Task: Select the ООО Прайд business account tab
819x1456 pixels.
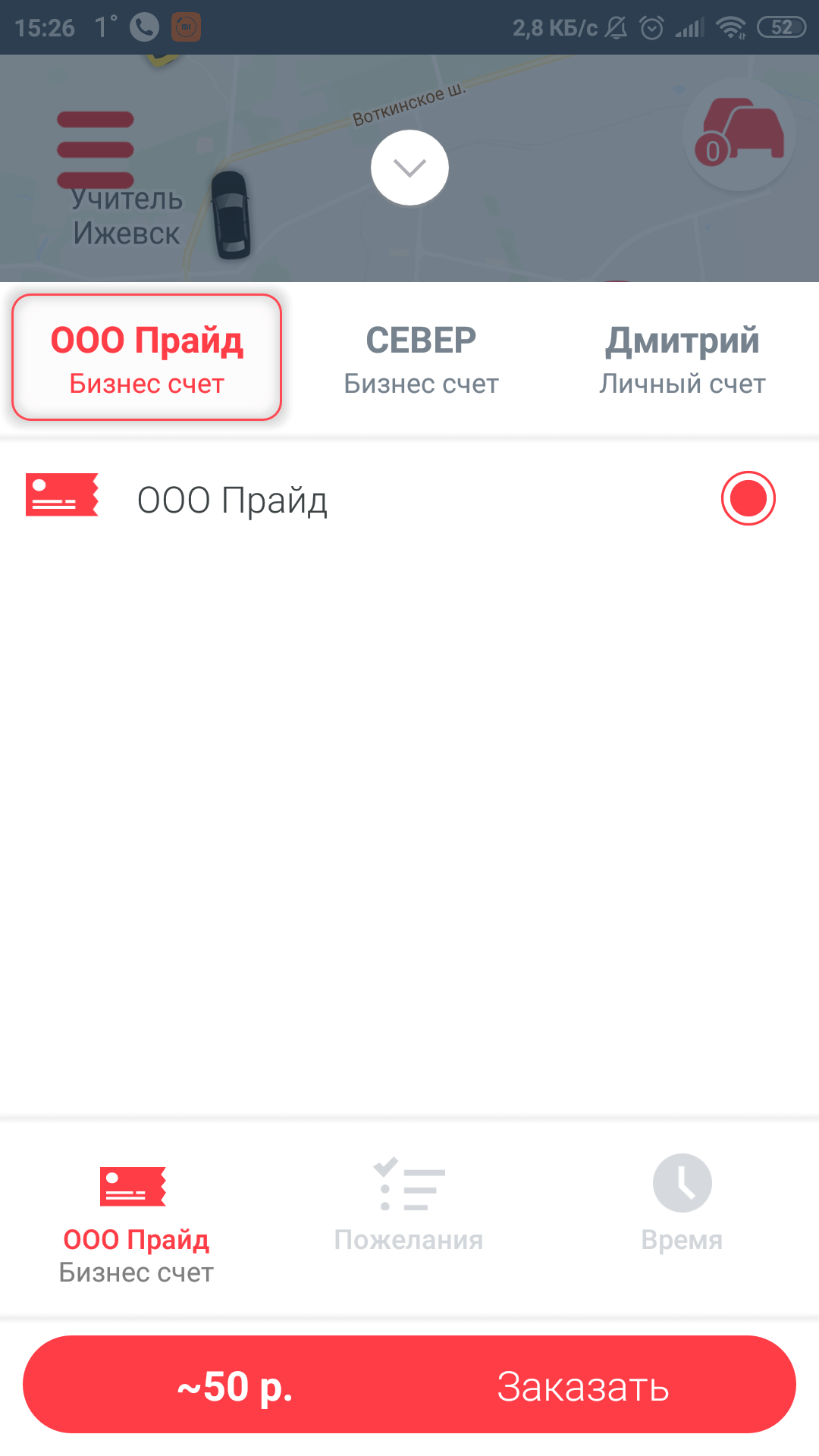Action: (147, 358)
